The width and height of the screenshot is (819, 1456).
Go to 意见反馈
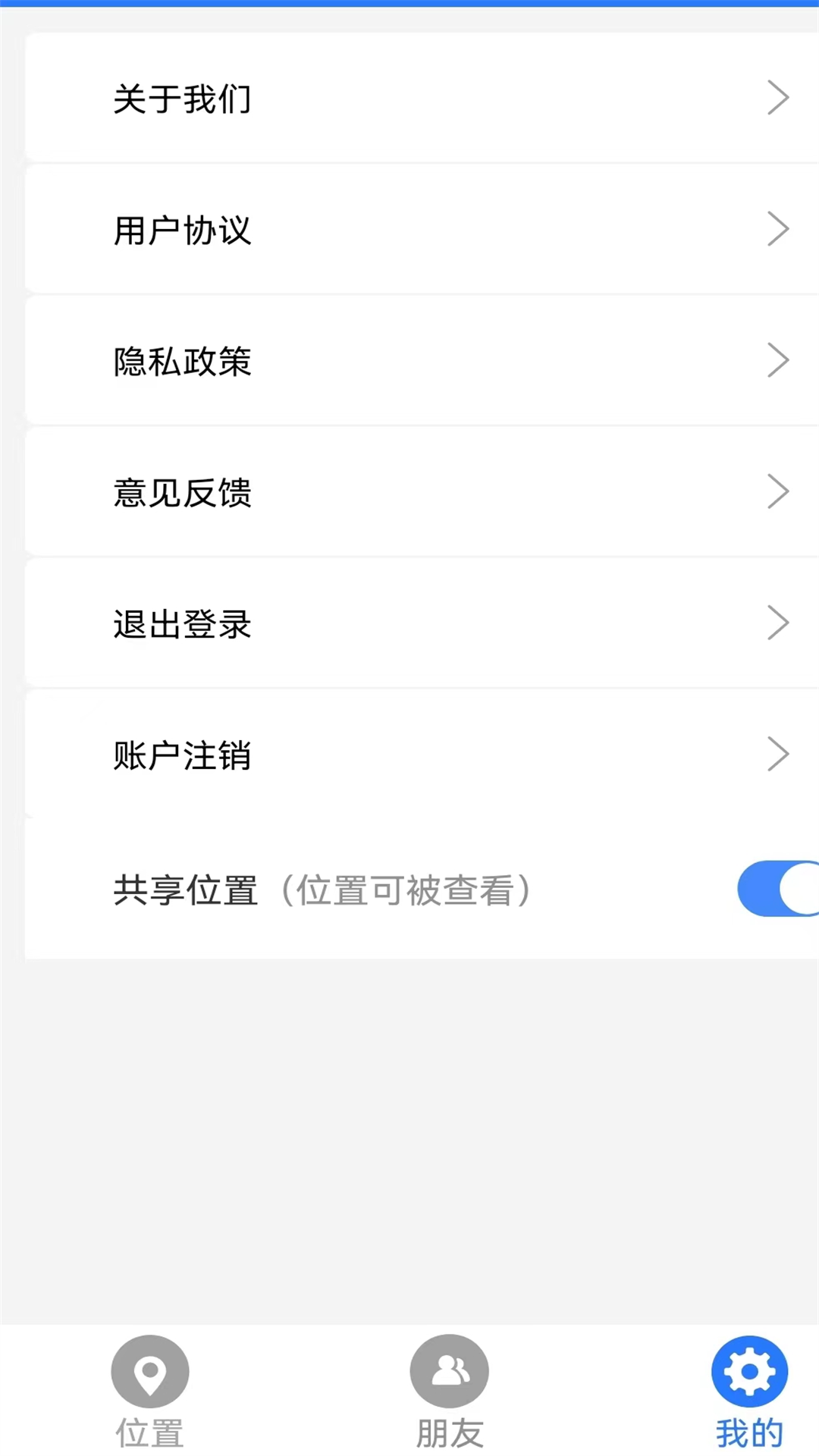click(x=421, y=491)
